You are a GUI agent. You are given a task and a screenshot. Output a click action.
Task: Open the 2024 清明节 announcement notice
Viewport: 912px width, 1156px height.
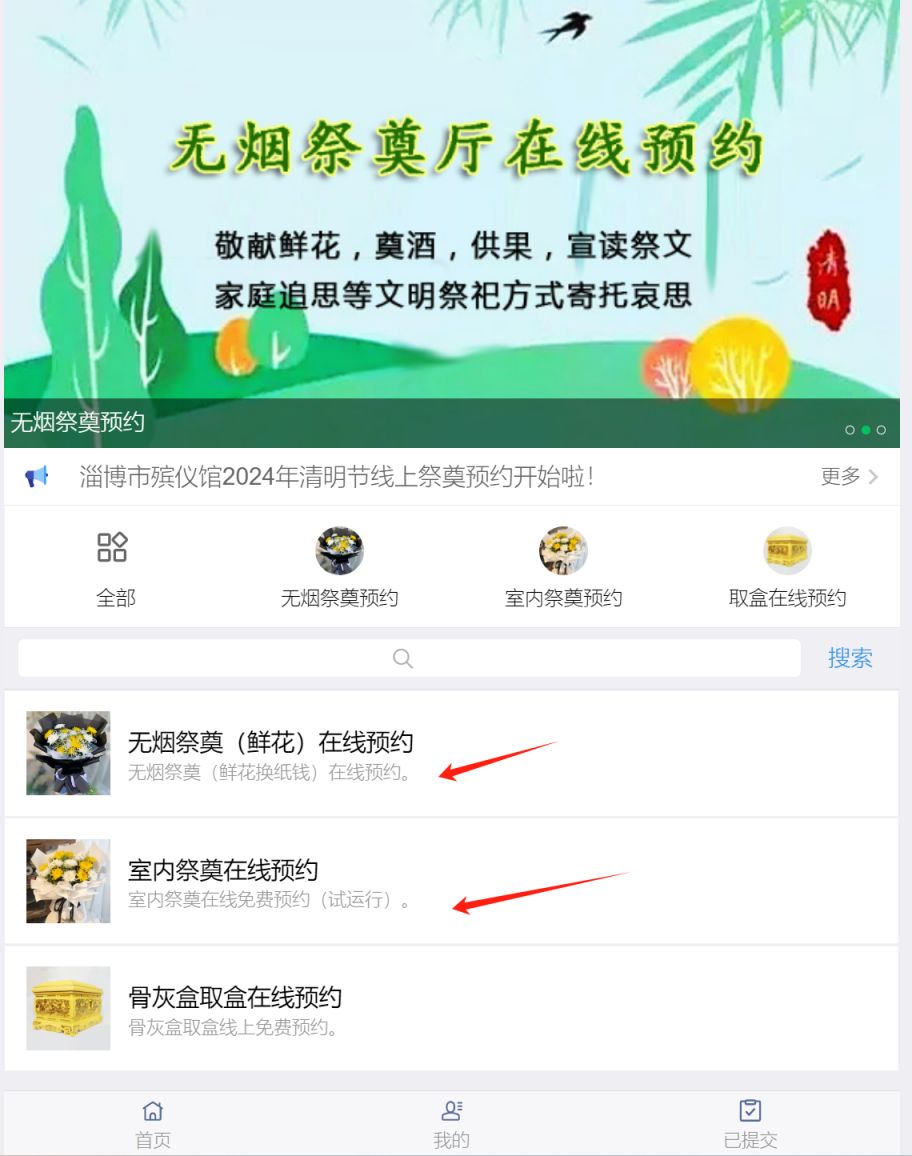click(337, 477)
